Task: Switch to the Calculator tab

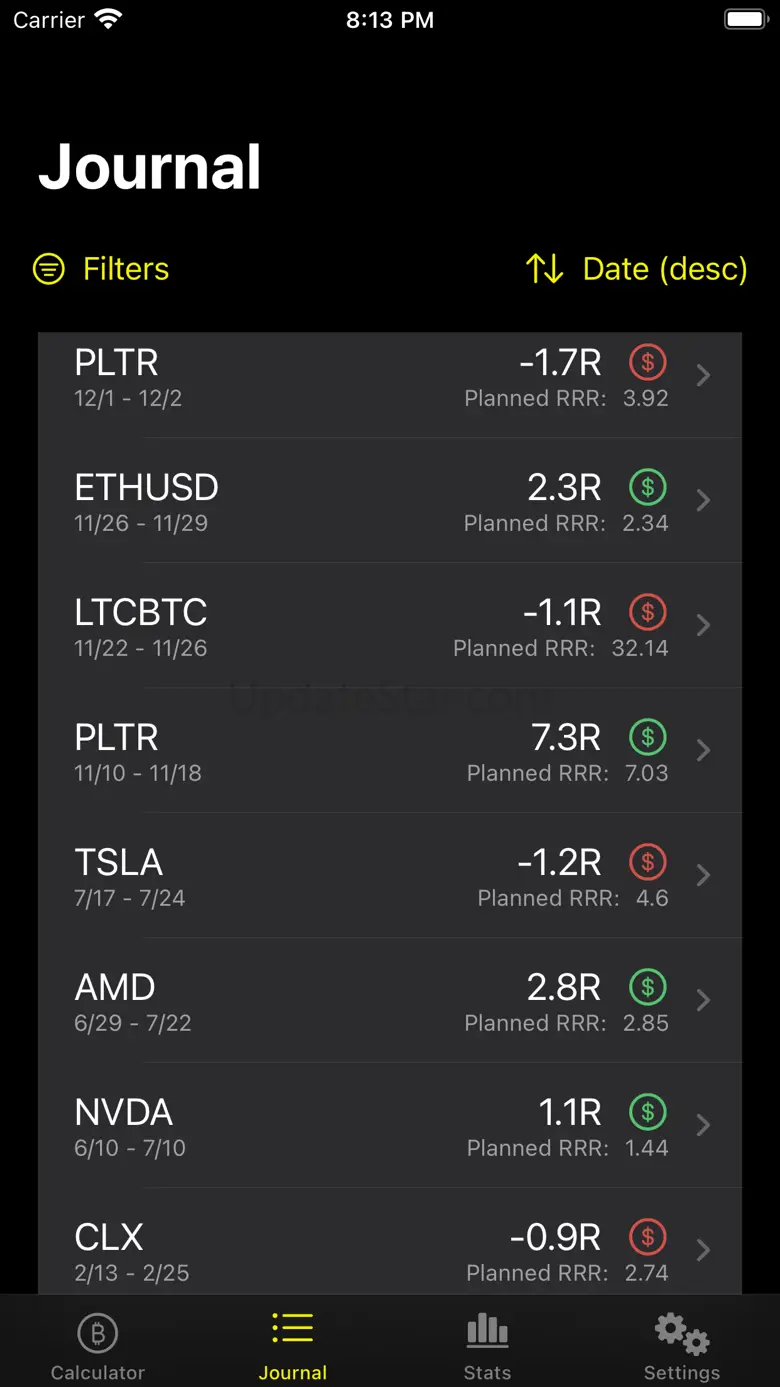Action: click(x=98, y=1345)
